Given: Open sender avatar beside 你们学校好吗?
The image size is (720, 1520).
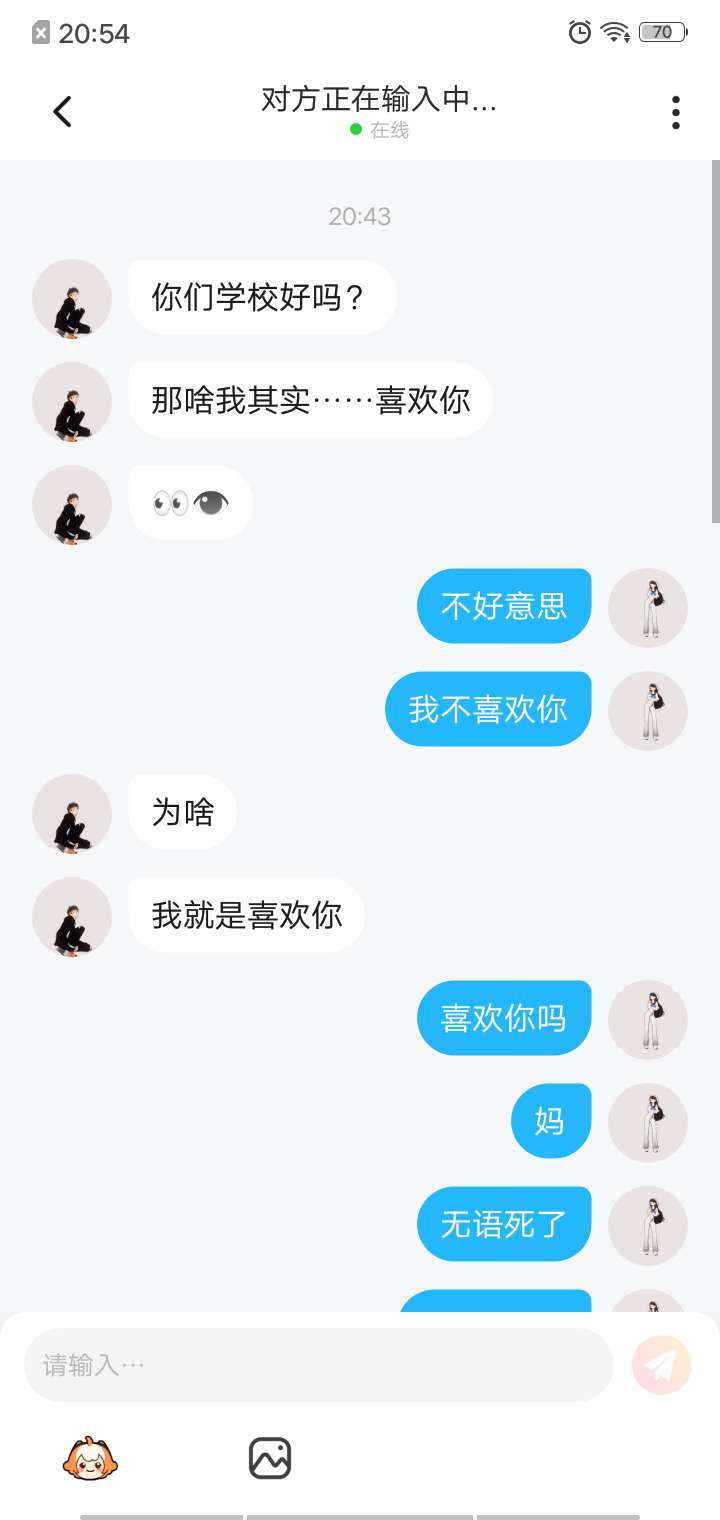Looking at the screenshot, I should click(72, 299).
